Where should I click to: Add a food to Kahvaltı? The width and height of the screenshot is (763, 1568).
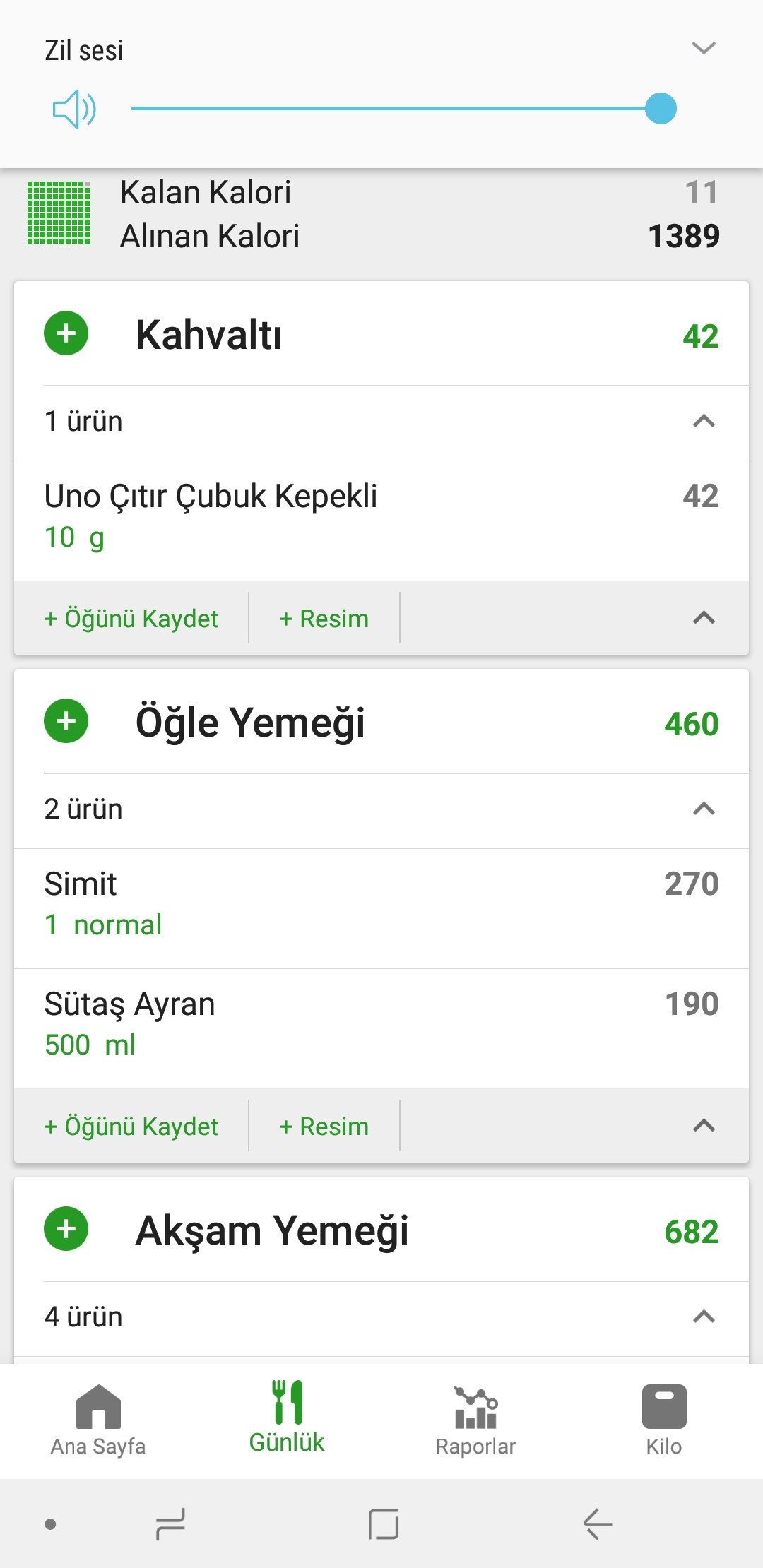66,333
